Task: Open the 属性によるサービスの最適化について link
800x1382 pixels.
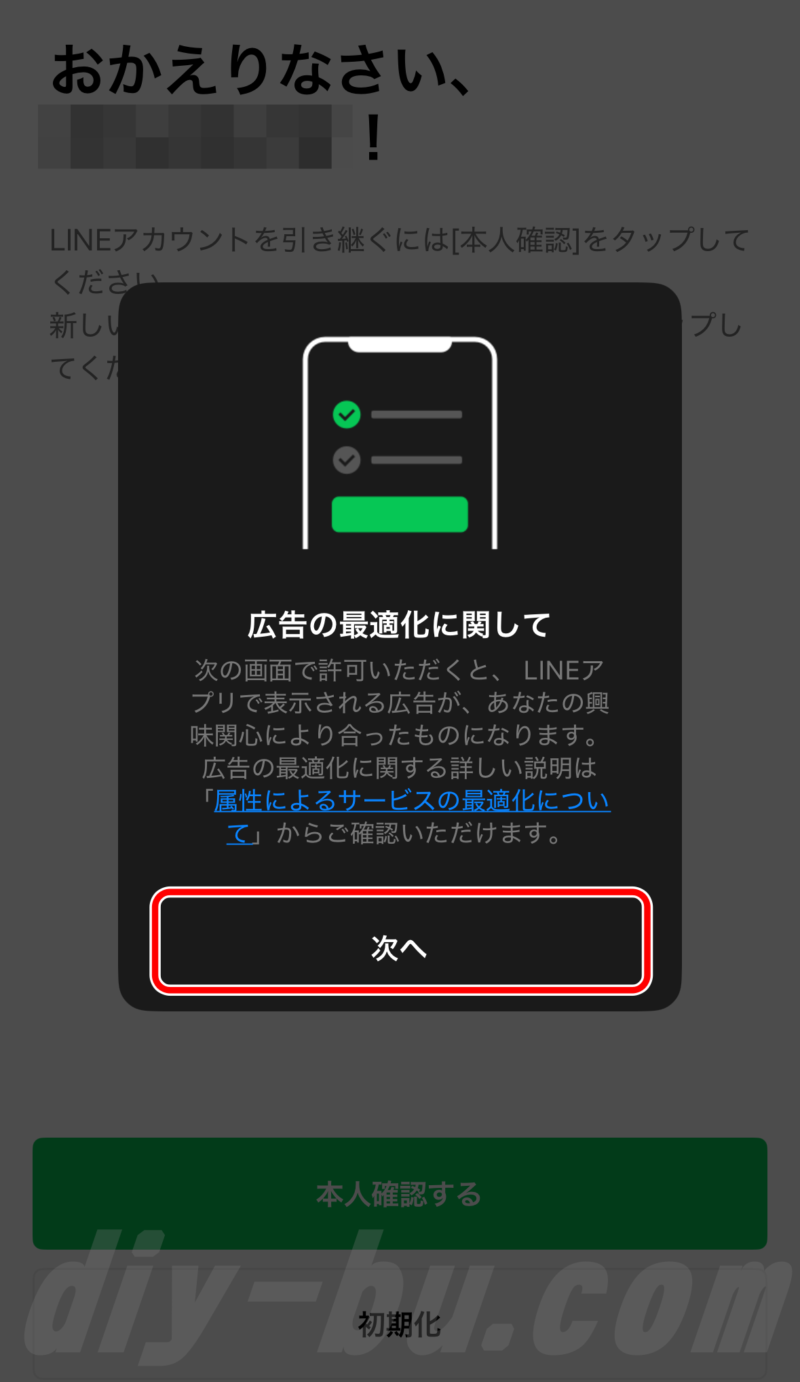Action: click(412, 801)
